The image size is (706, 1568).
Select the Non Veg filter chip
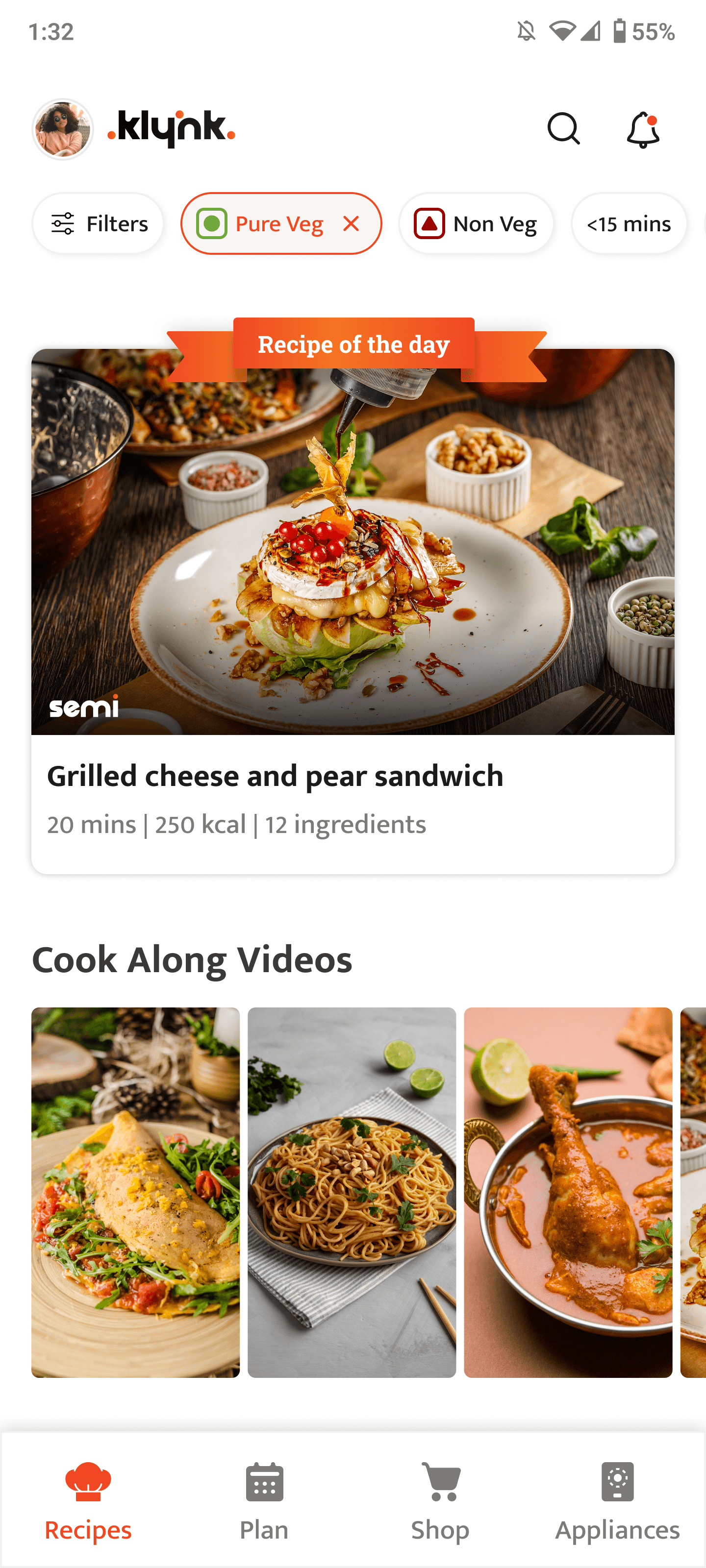[476, 223]
